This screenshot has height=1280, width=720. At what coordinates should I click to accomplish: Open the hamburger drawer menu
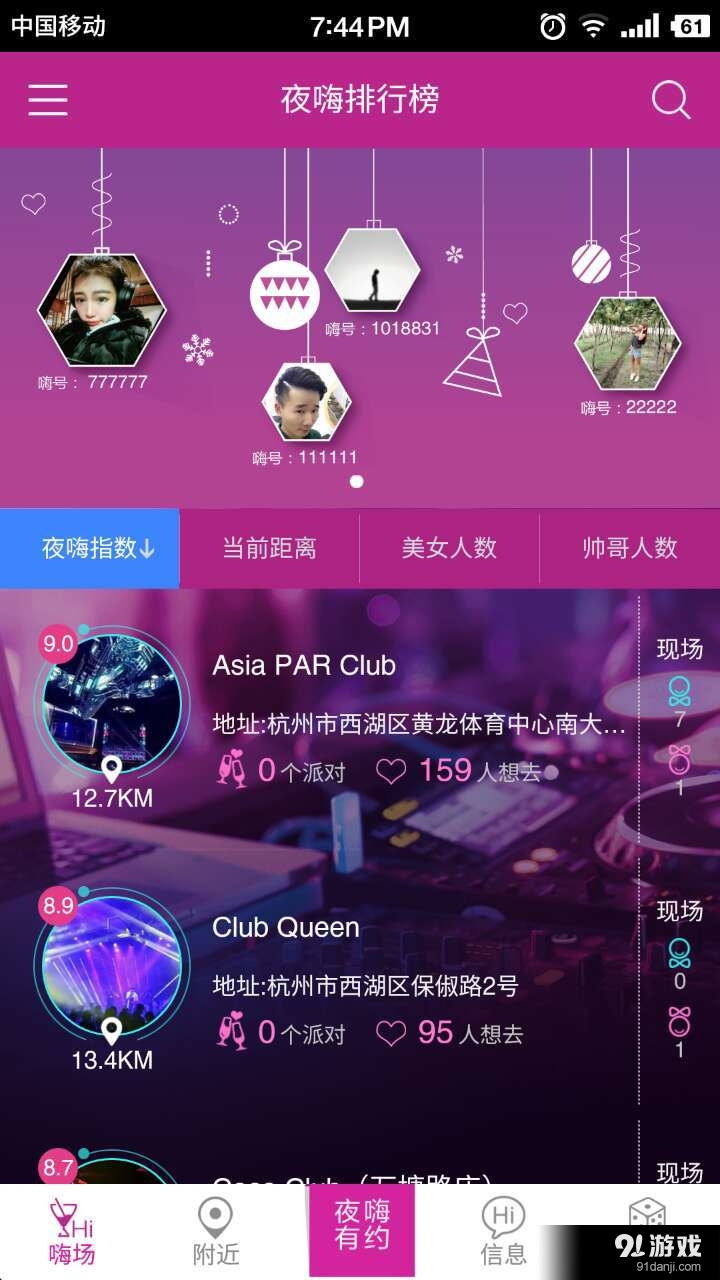point(48,99)
